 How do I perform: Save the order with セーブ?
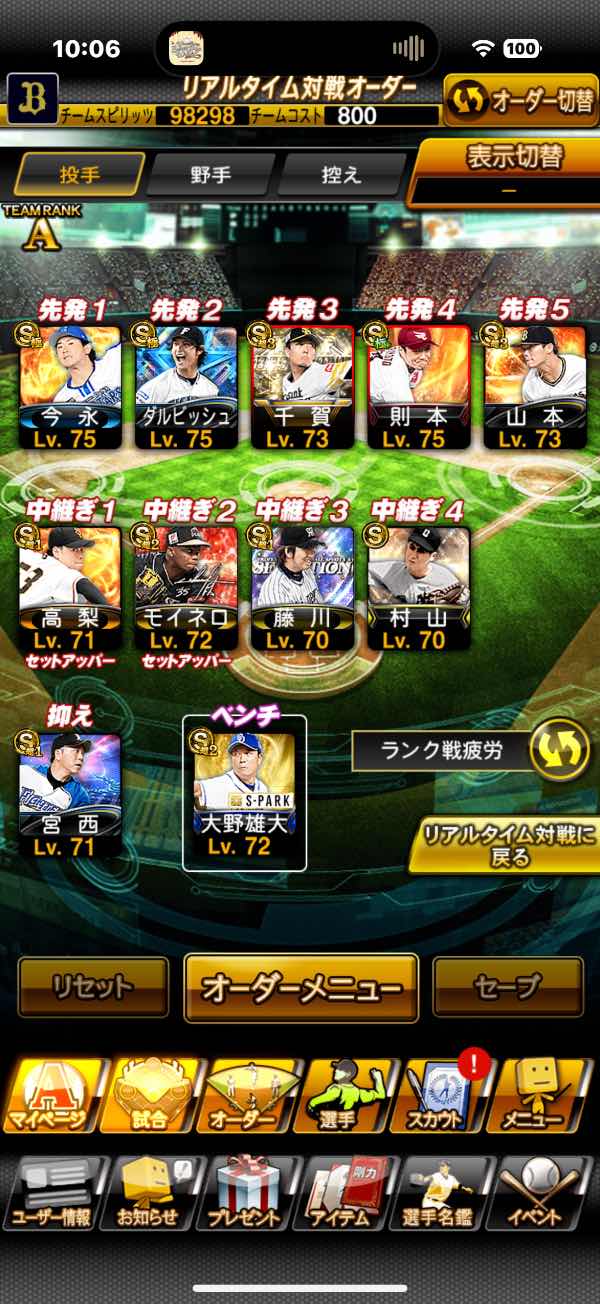pos(507,987)
